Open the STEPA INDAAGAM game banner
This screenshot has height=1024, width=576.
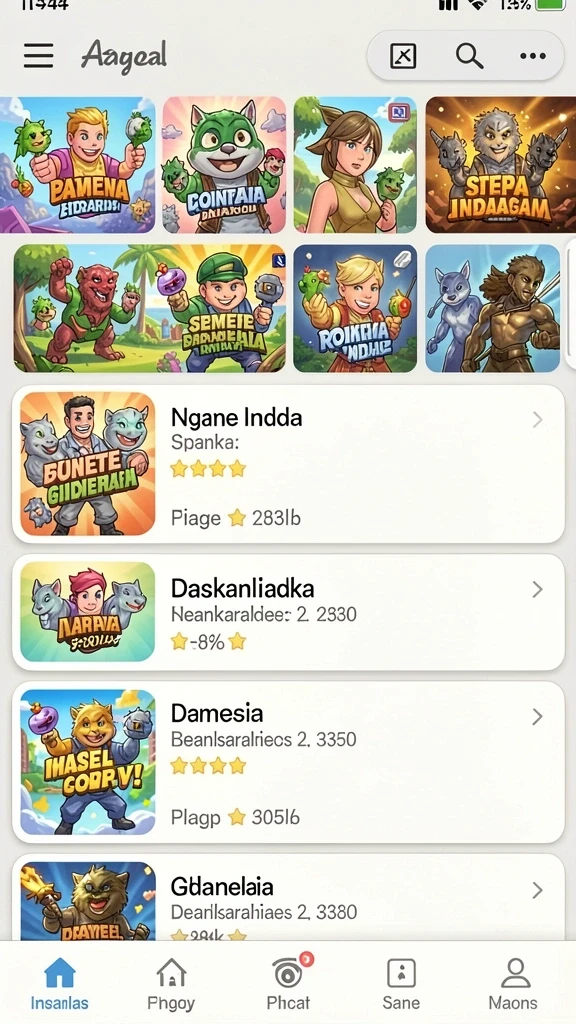click(501, 165)
